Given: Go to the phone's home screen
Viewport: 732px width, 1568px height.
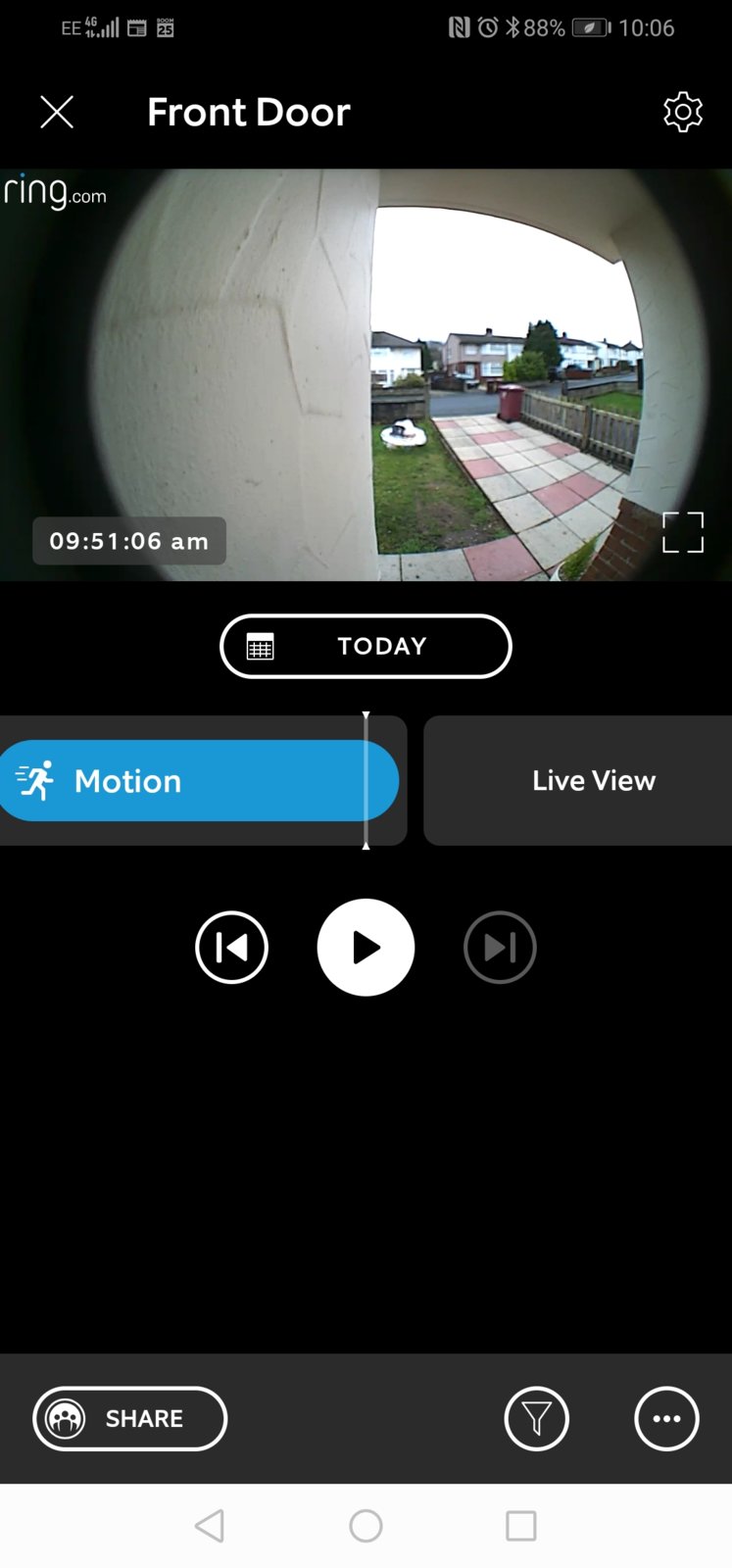Looking at the screenshot, I should (366, 1526).
